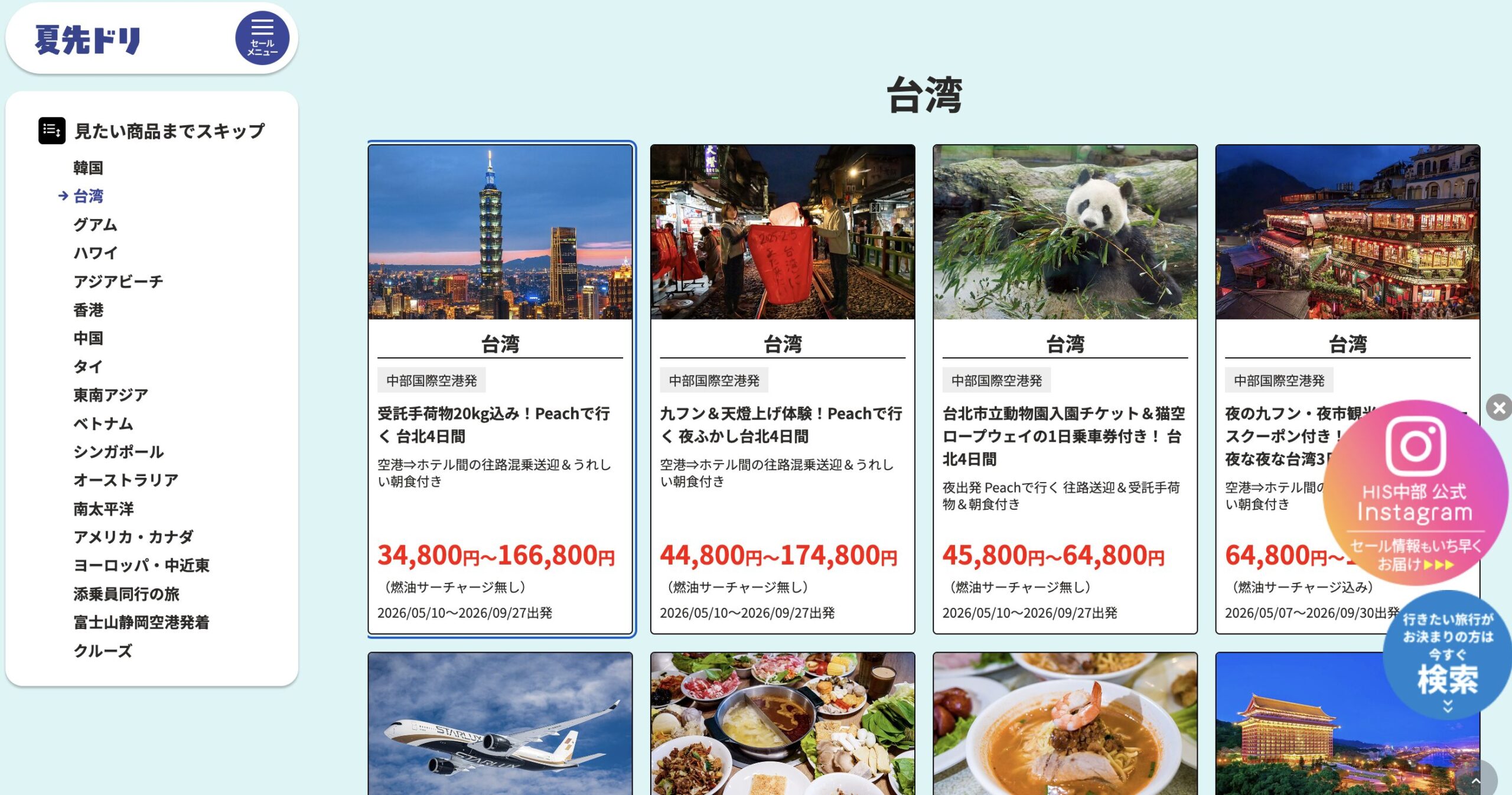This screenshot has height=795, width=1512.
Task: Open ヨーロッパ・中近東 tours
Action: point(141,565)
